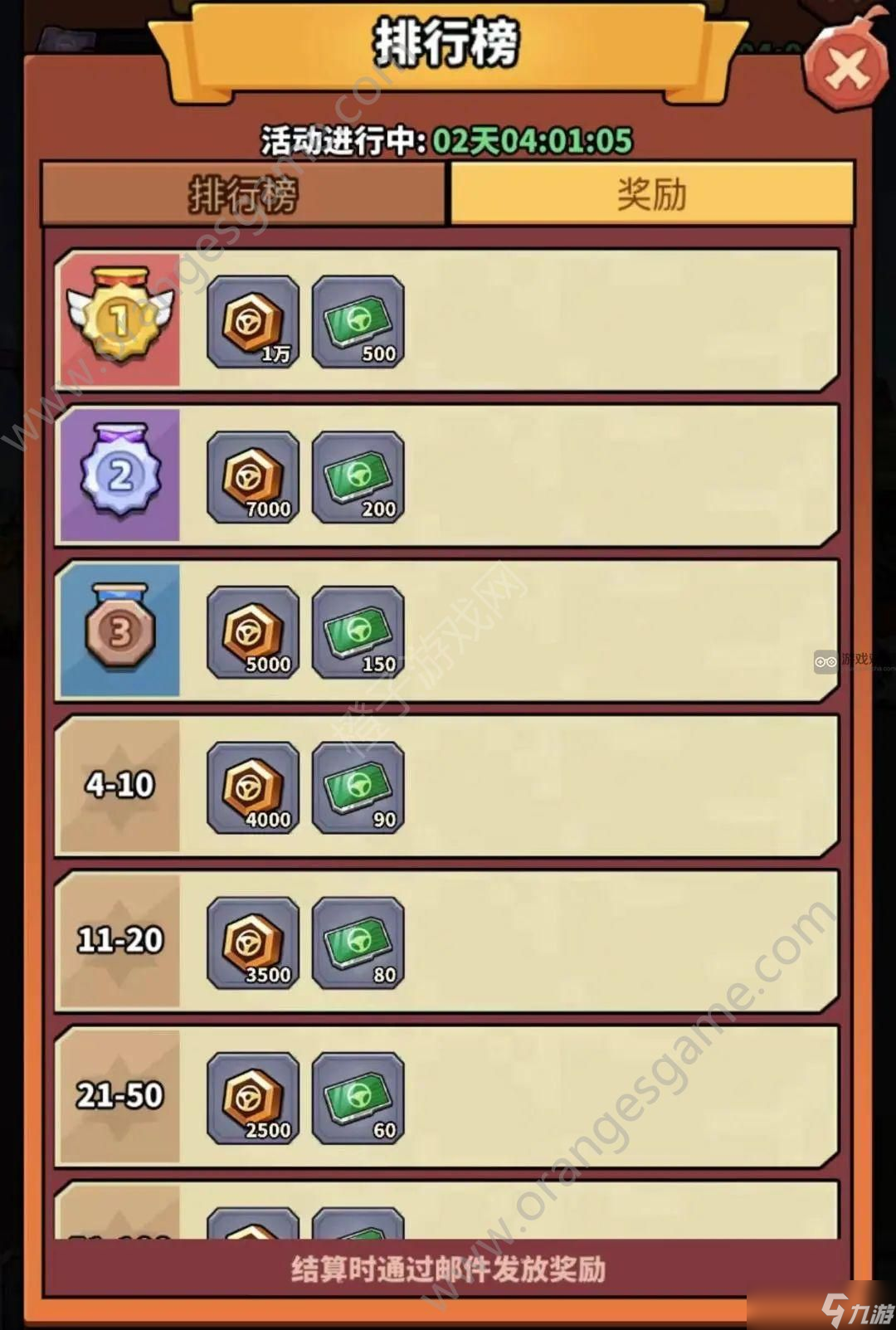Viewport: 896px width, 1330px height.
Task: Tap the 60 ticket reward for rank 21-50
Action: coord(358,1099)
